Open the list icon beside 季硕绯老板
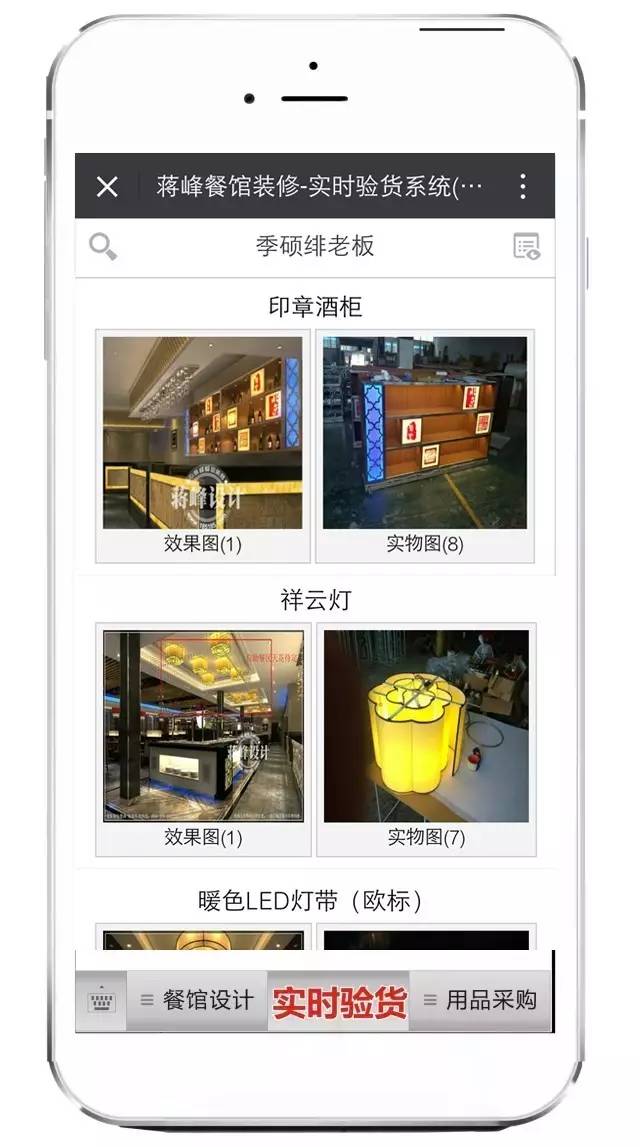Screen dimensions: 640x1147 [526, 246]
